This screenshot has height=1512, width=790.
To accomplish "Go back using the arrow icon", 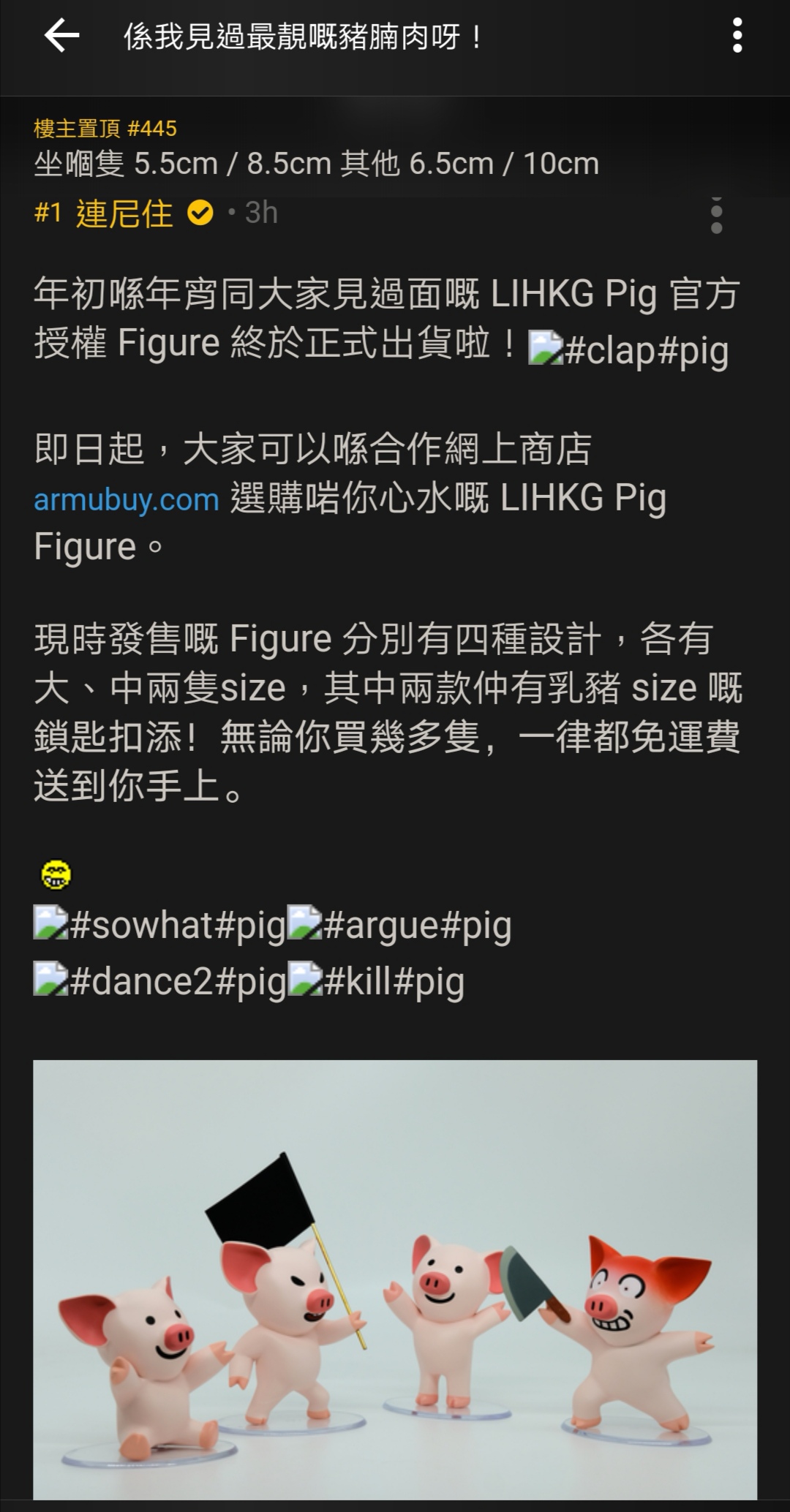I will tap(61, 36).
